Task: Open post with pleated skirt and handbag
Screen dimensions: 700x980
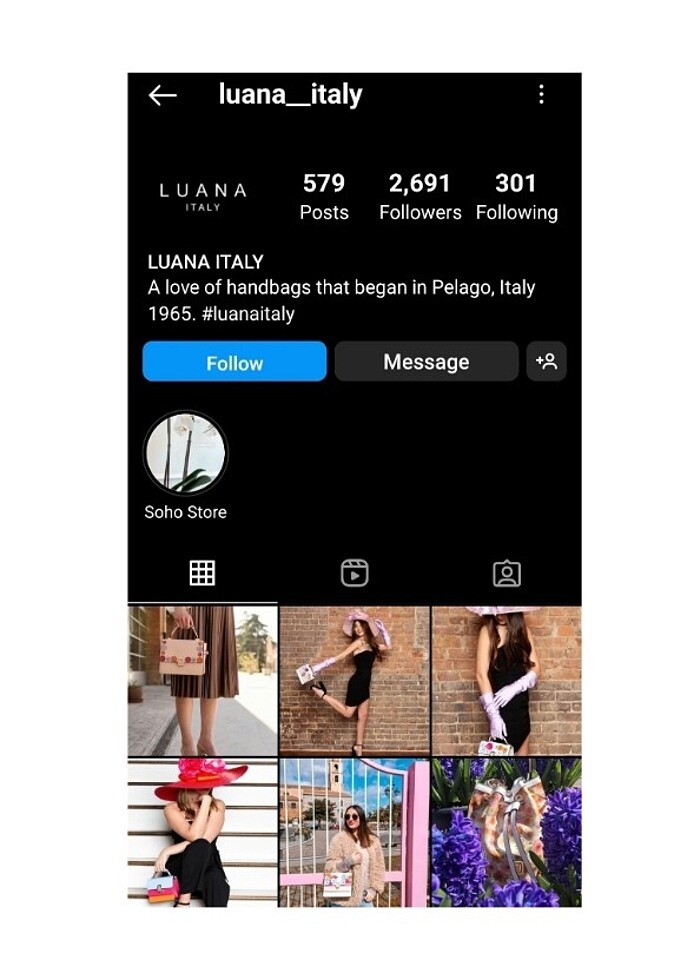Action: coord(202,681)
